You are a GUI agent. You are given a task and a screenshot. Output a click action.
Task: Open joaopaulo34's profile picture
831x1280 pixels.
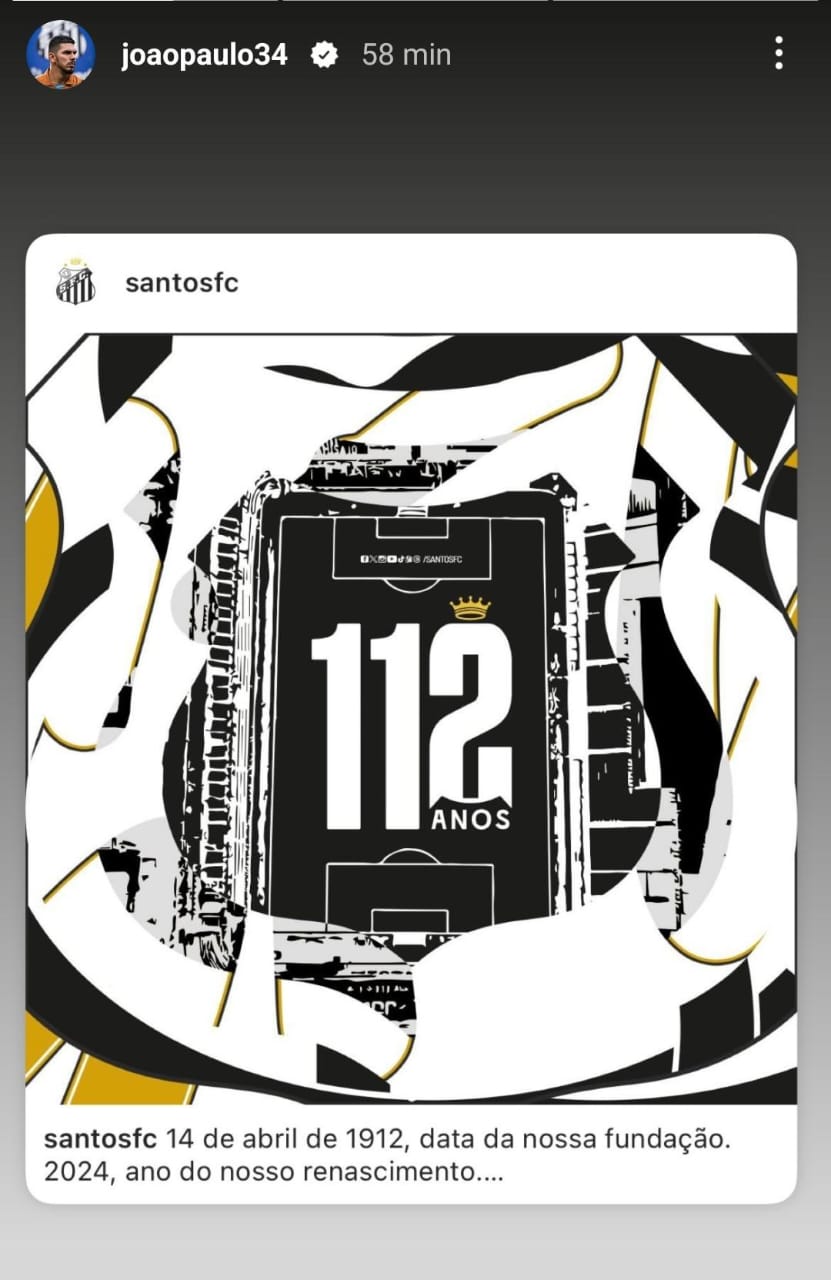pyautogui.click(x=60, y=55)
